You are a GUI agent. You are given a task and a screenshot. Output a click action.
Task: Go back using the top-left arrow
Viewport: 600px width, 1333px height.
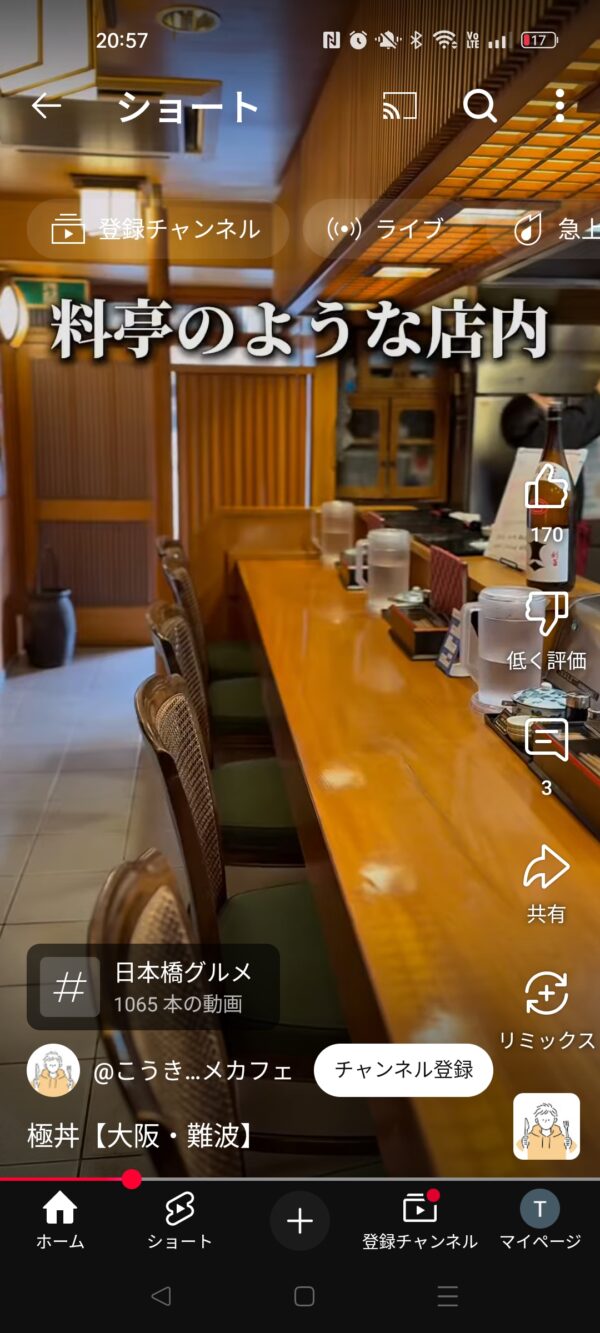(46, 106)
